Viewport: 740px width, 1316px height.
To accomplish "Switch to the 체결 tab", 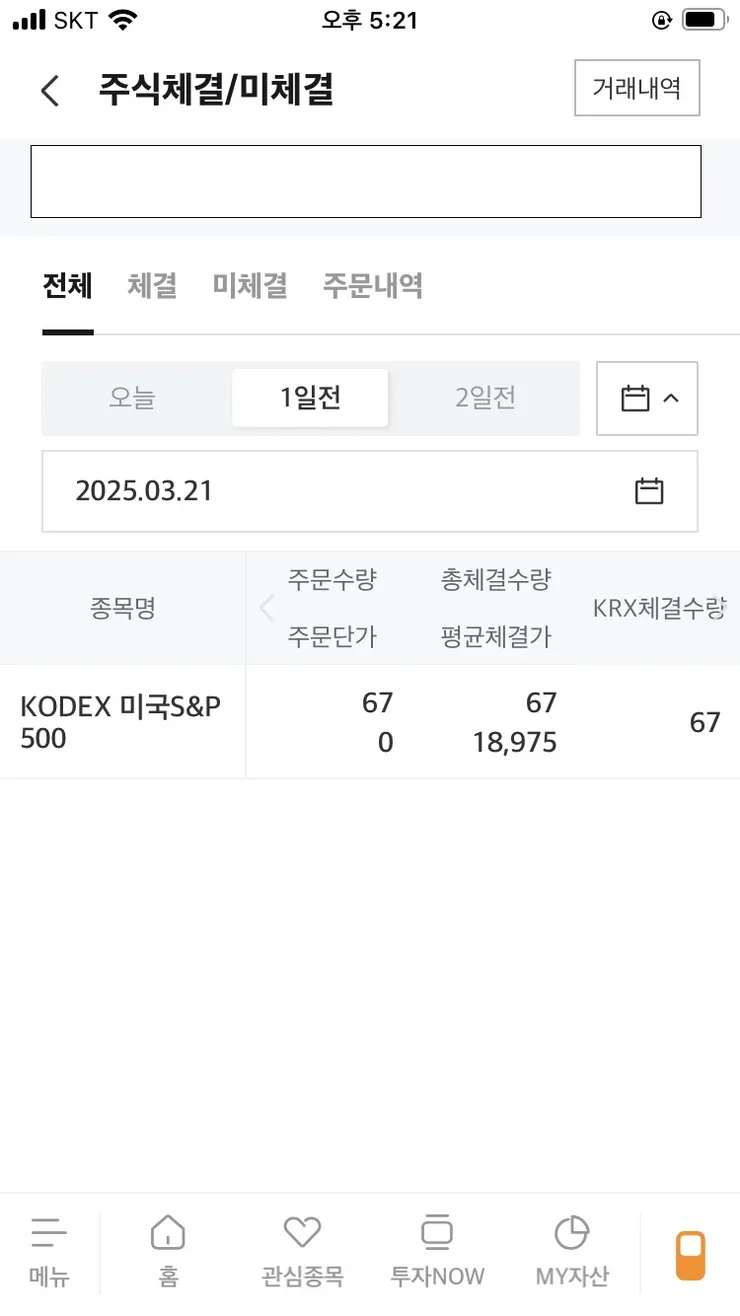I will [152, 286].
